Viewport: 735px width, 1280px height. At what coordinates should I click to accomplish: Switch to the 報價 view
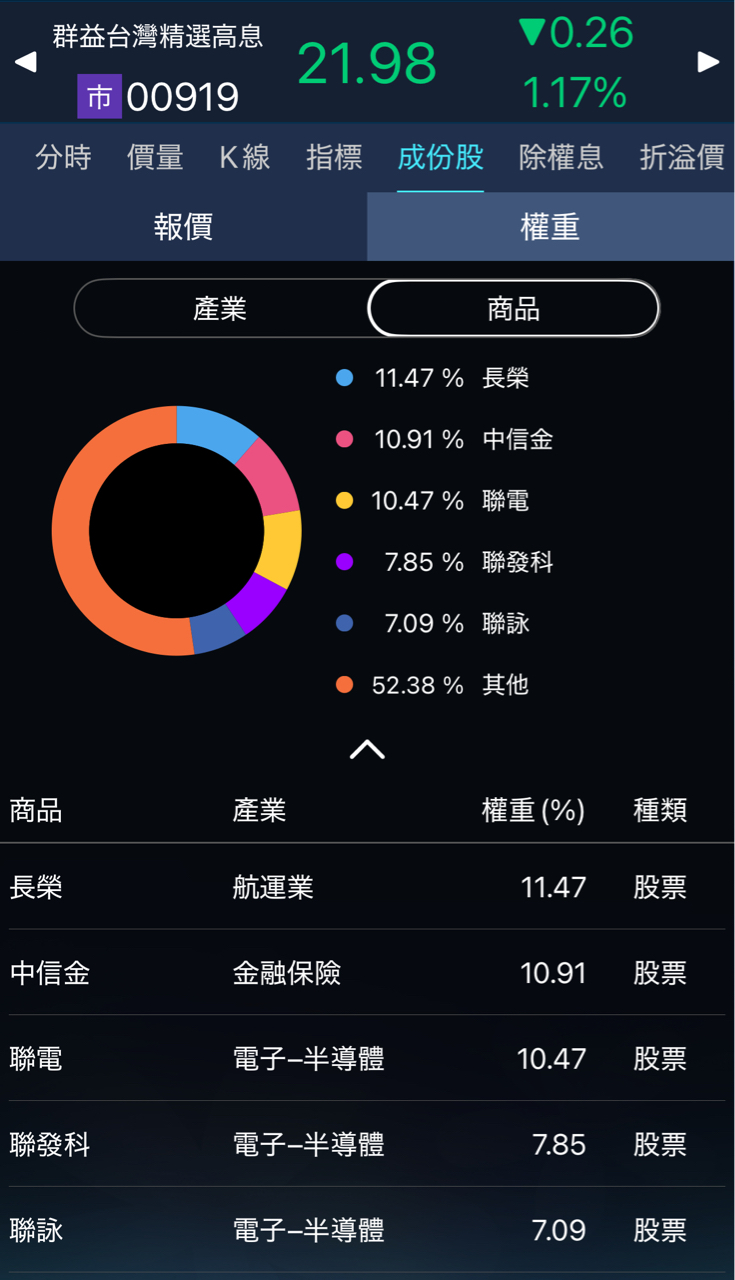183,227
